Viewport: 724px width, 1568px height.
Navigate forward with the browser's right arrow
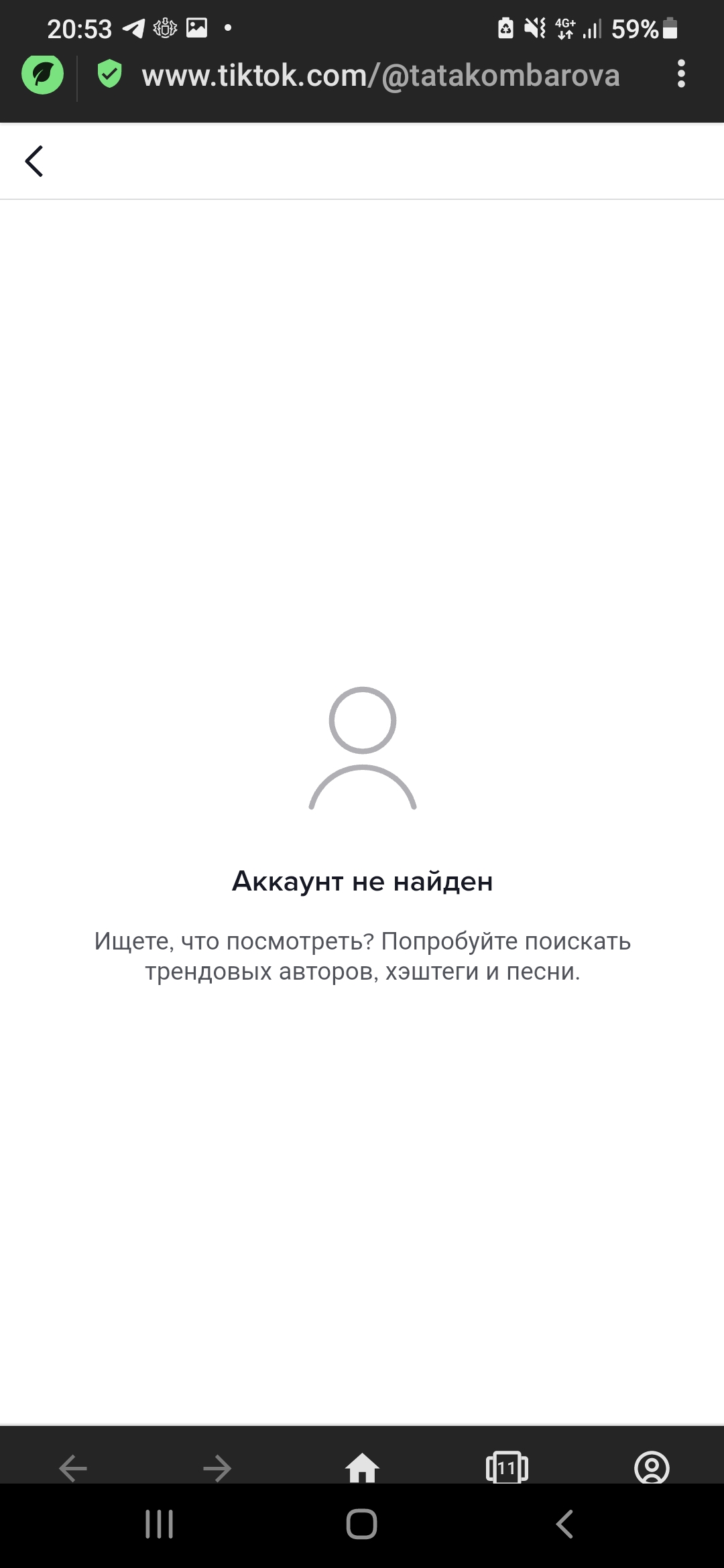click(x=217, y=1469)
